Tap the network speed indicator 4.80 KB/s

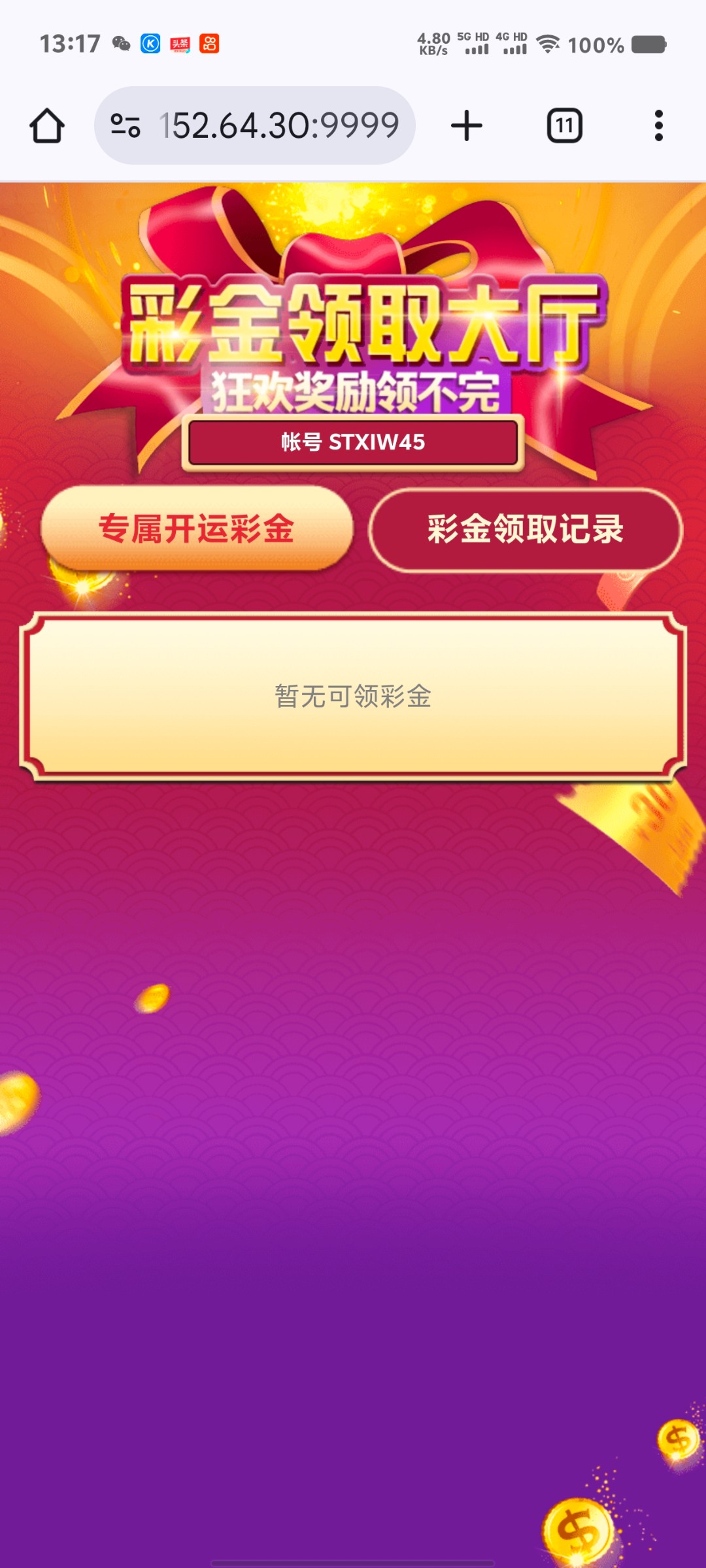click(x=432, y=43)
